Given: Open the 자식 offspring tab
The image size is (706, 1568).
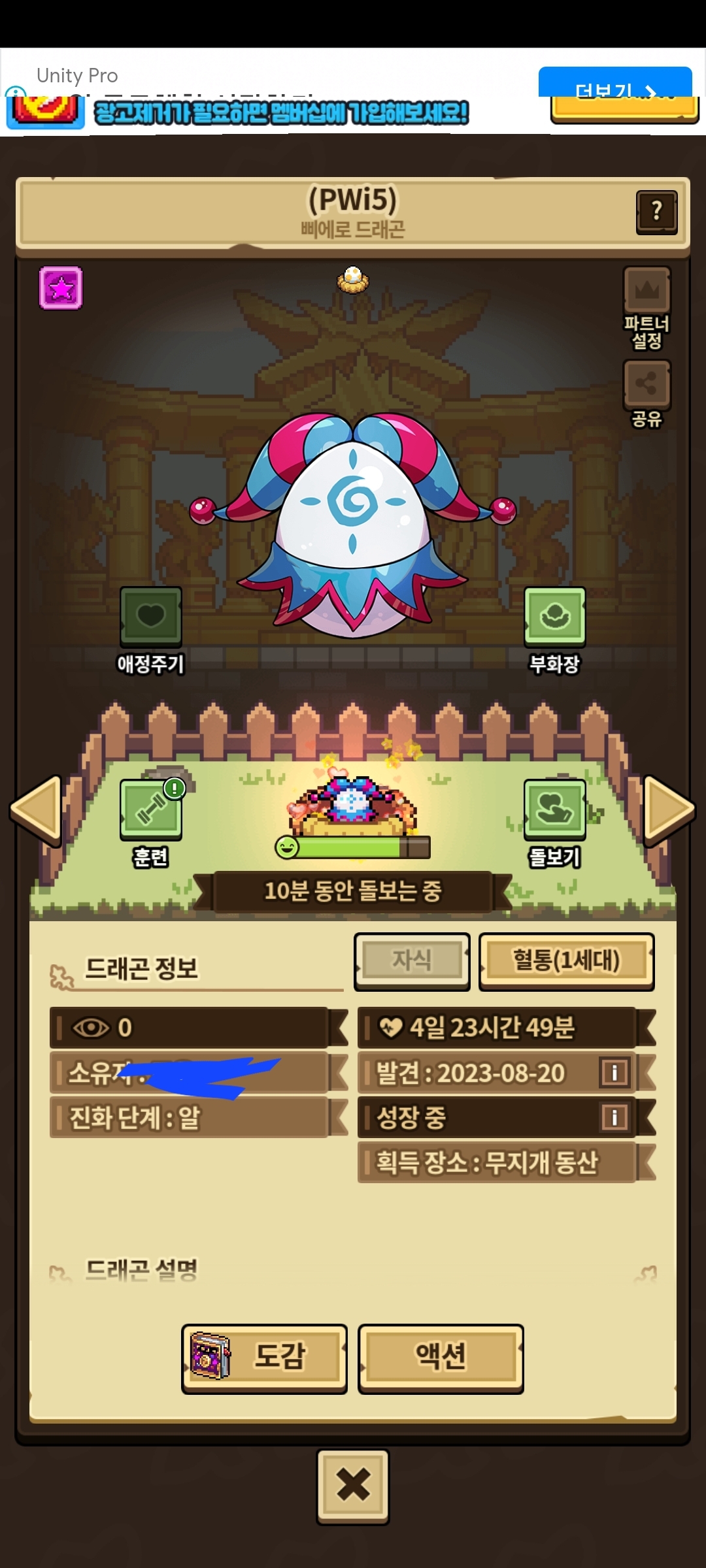Looking at the screenshot, I should coord(412,960).
